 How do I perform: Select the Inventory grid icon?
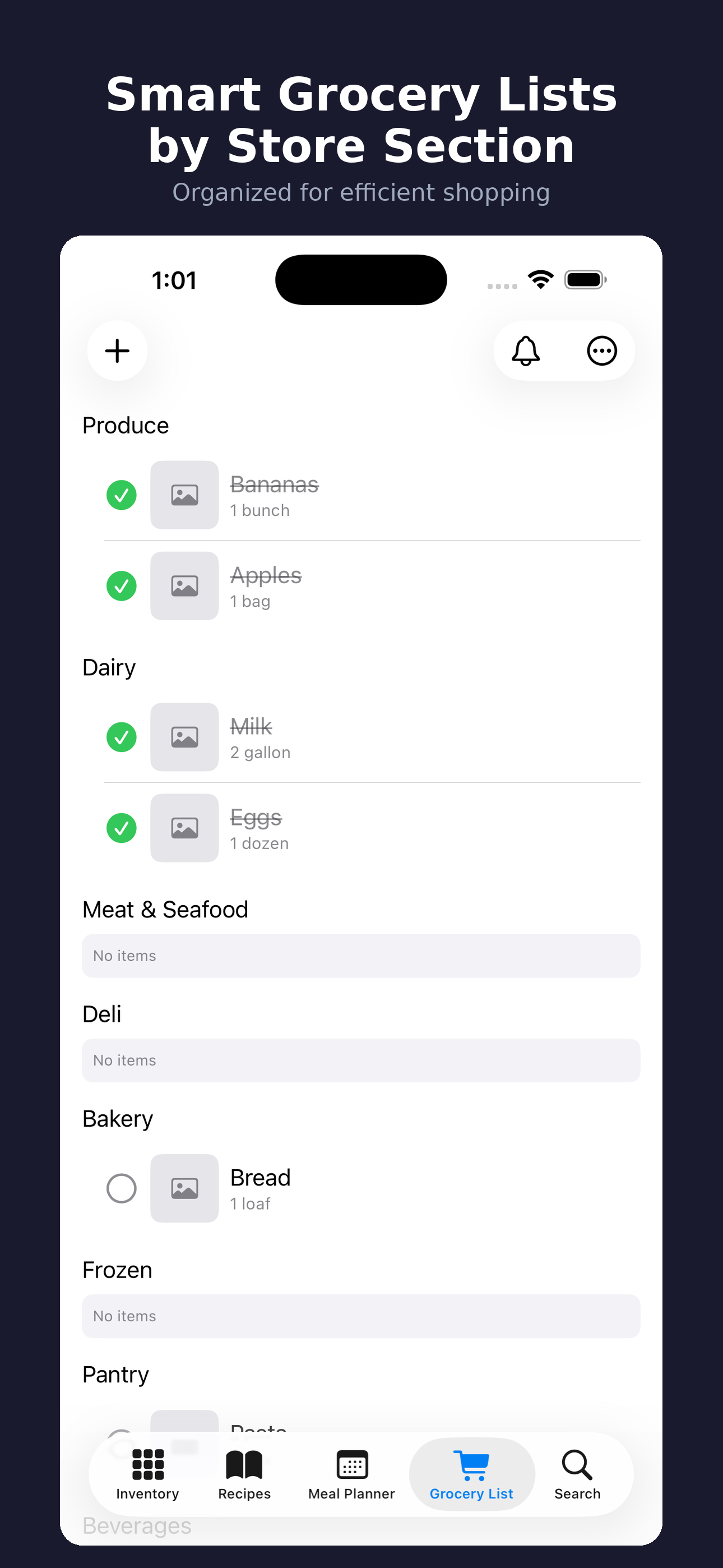147,1464
